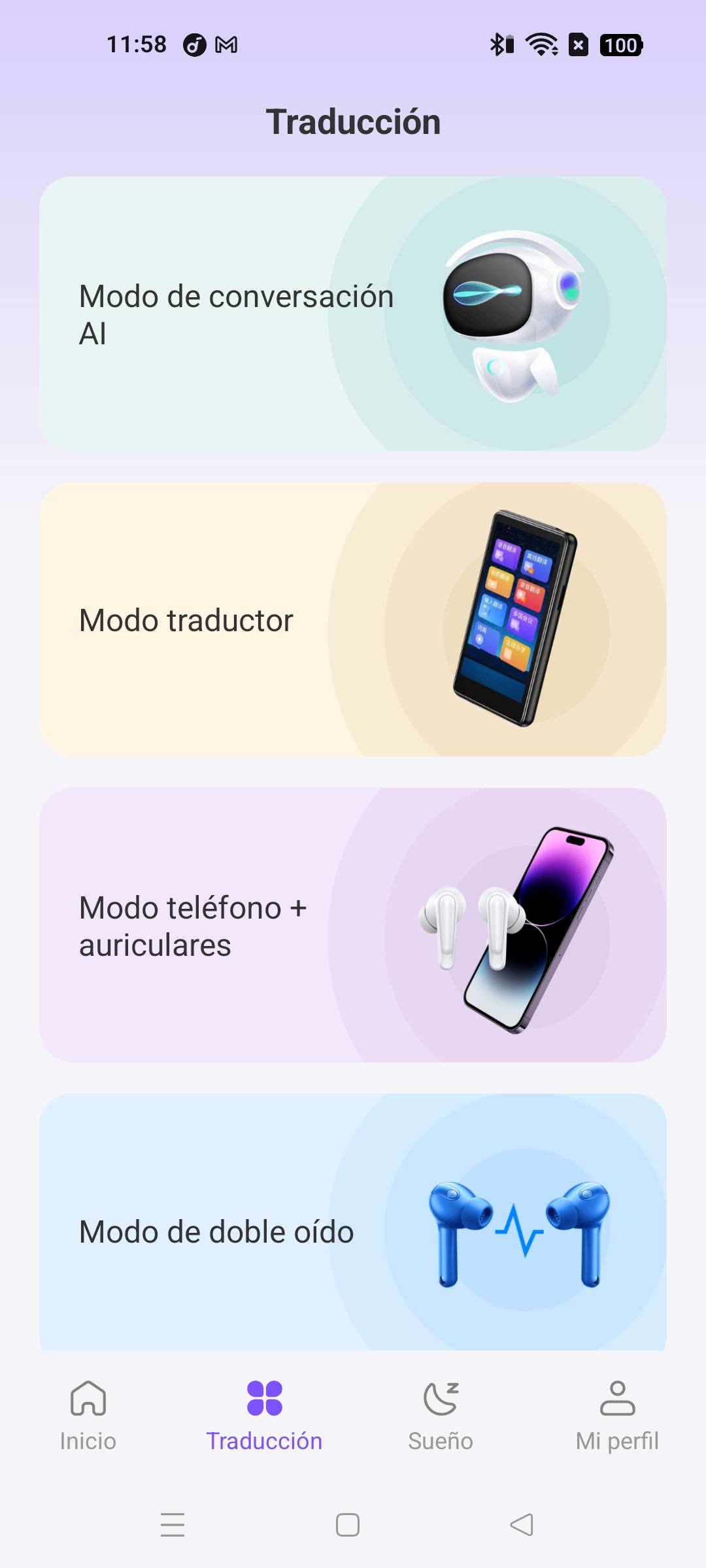This screenshot has height=1568, width=706.
Task: Choose Modo de doble oído card
Action: 353,1223
